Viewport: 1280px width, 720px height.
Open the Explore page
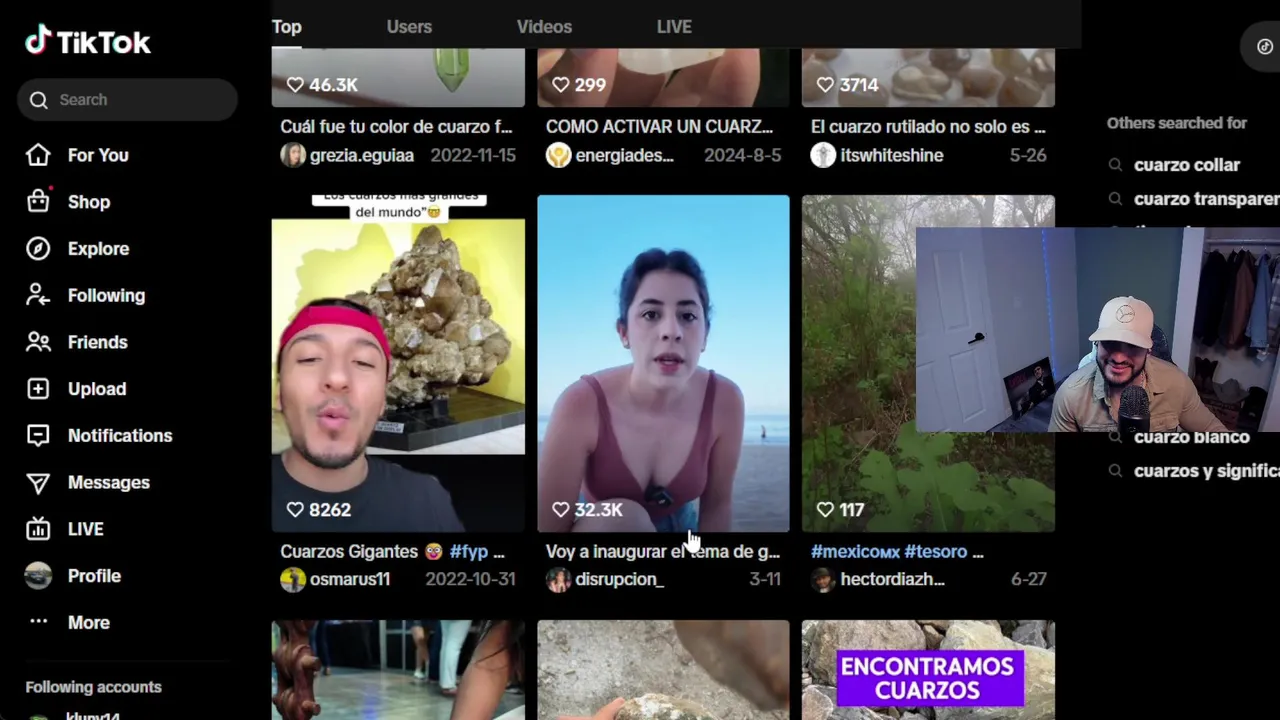[x=97, y=249]
